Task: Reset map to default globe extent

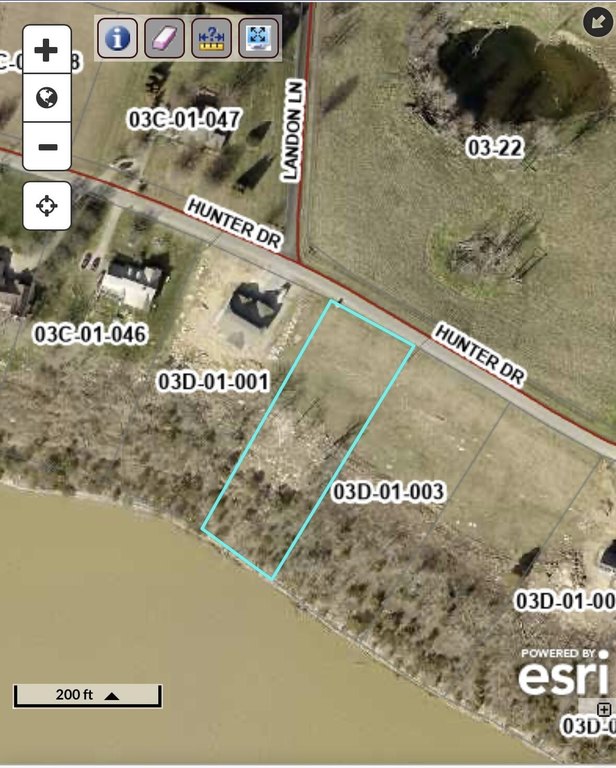Action: (x=46, y=98)
